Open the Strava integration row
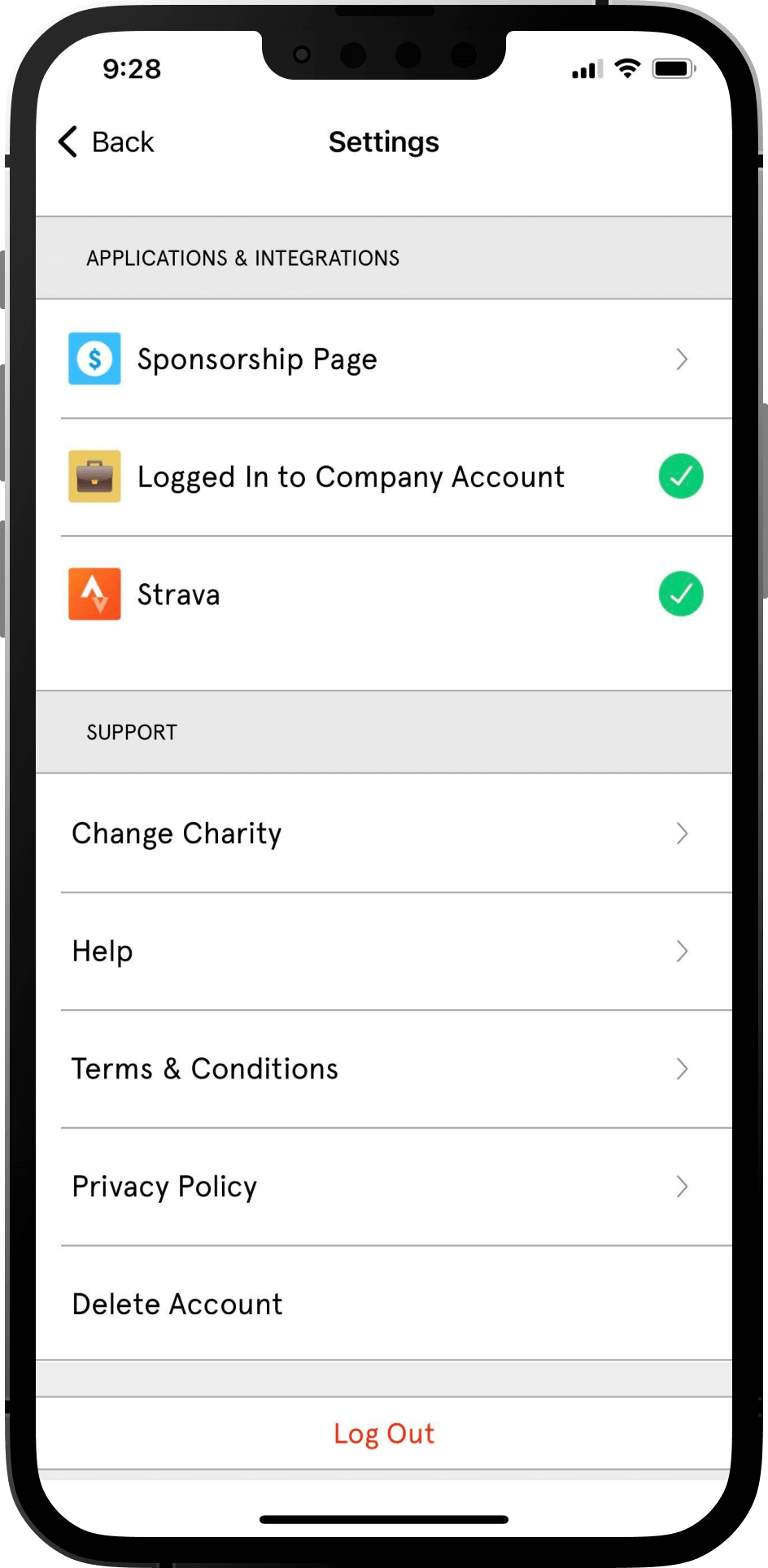Image resolution: width=768 pixels, height=1568 pixels. 384,595
